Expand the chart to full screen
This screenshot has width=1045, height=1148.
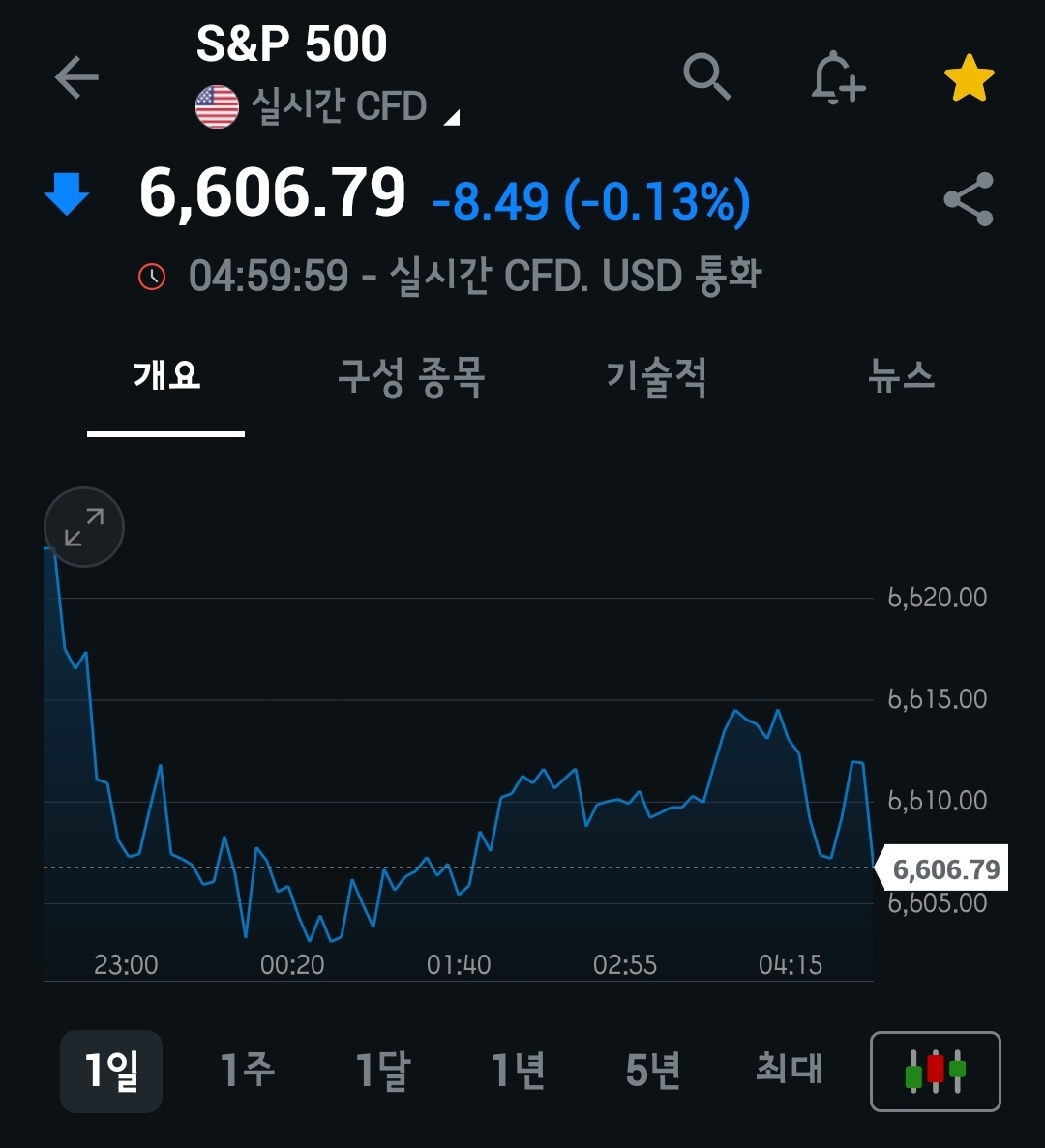[84, 527]
